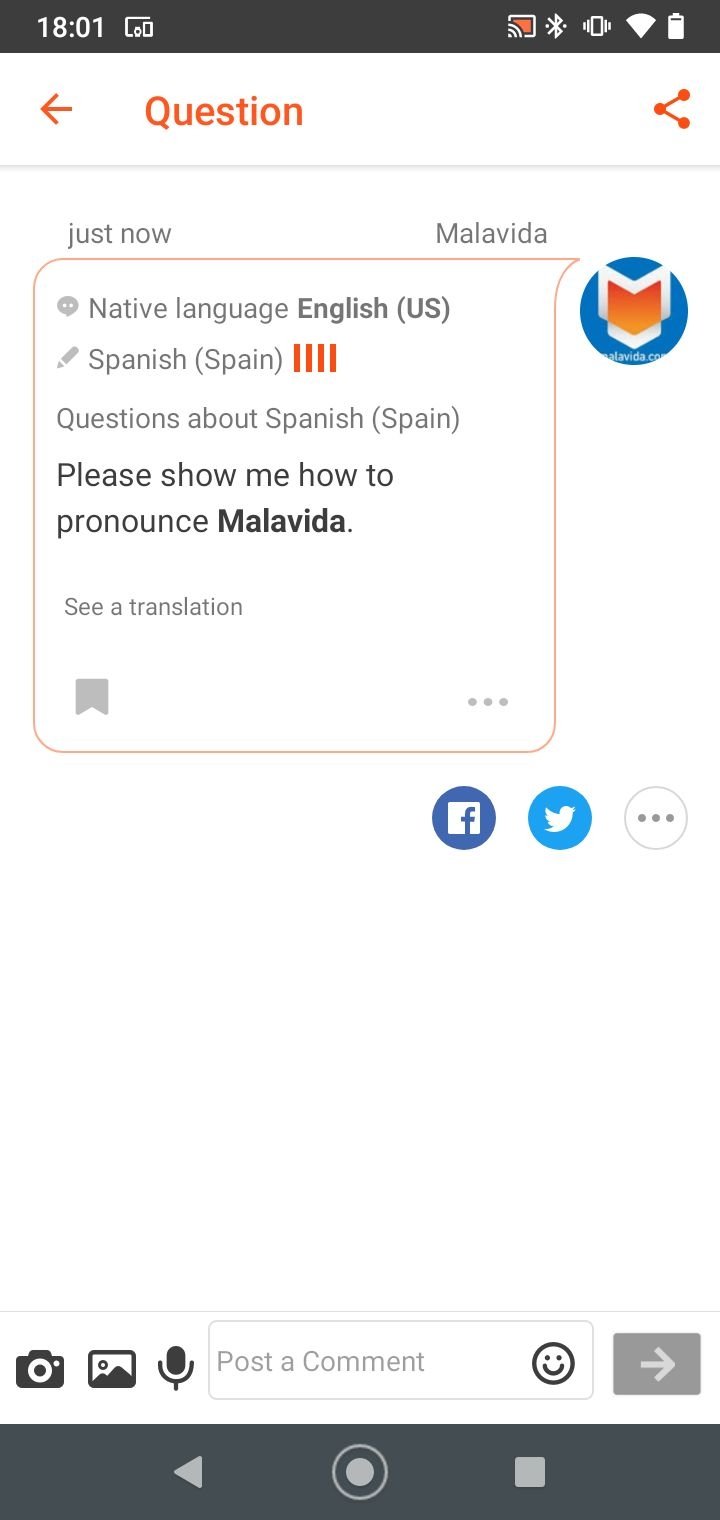Bookmark this question
Screen dimensions: 720x1520
(92, 697)
